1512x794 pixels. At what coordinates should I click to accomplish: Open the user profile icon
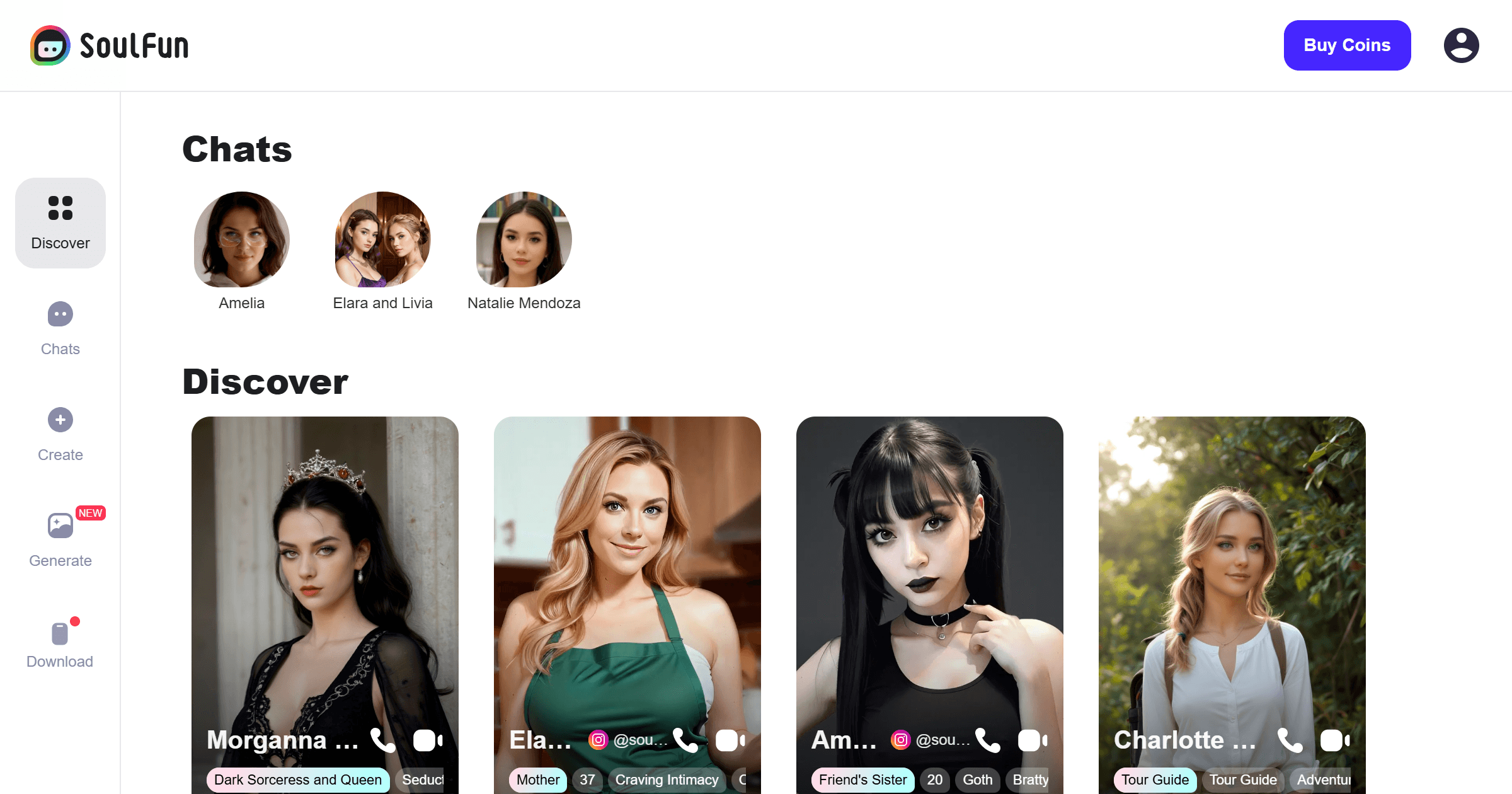pyautogui.click(x=1461, y=45)
